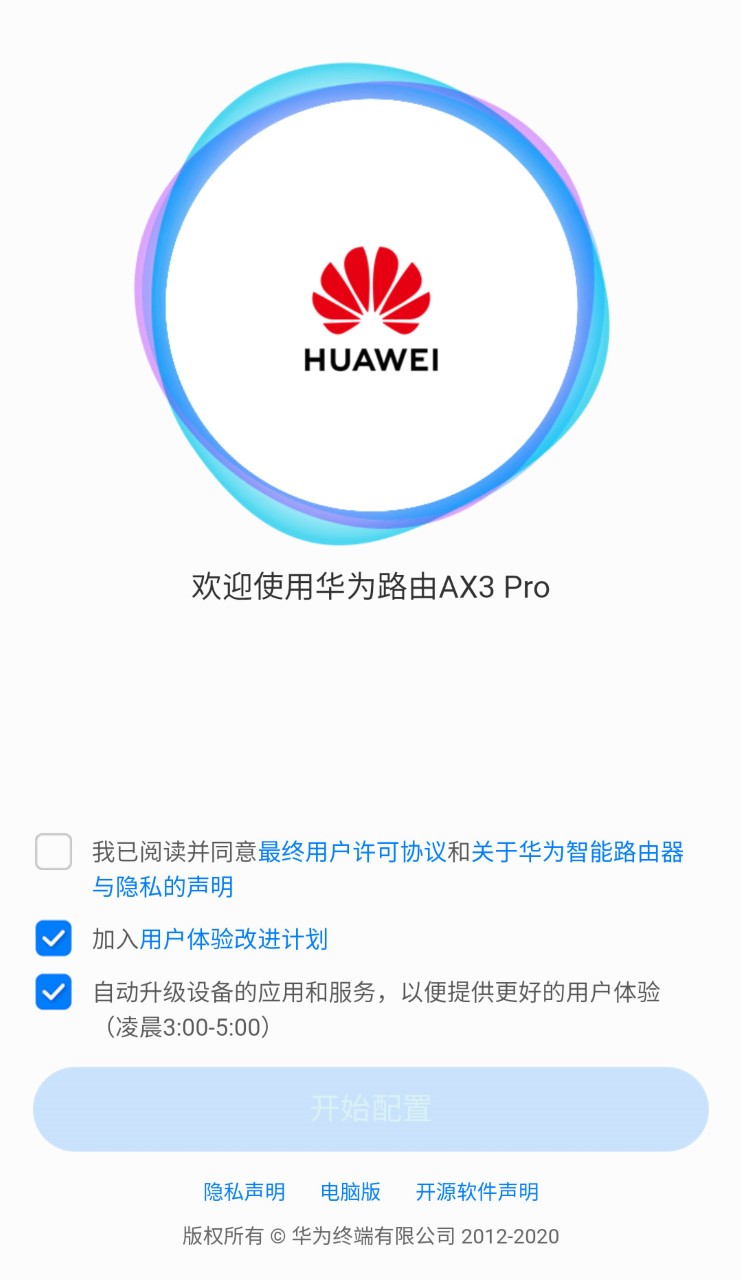
Task: Open the 开源软件声明 statement
Action: coord(475,1192)
